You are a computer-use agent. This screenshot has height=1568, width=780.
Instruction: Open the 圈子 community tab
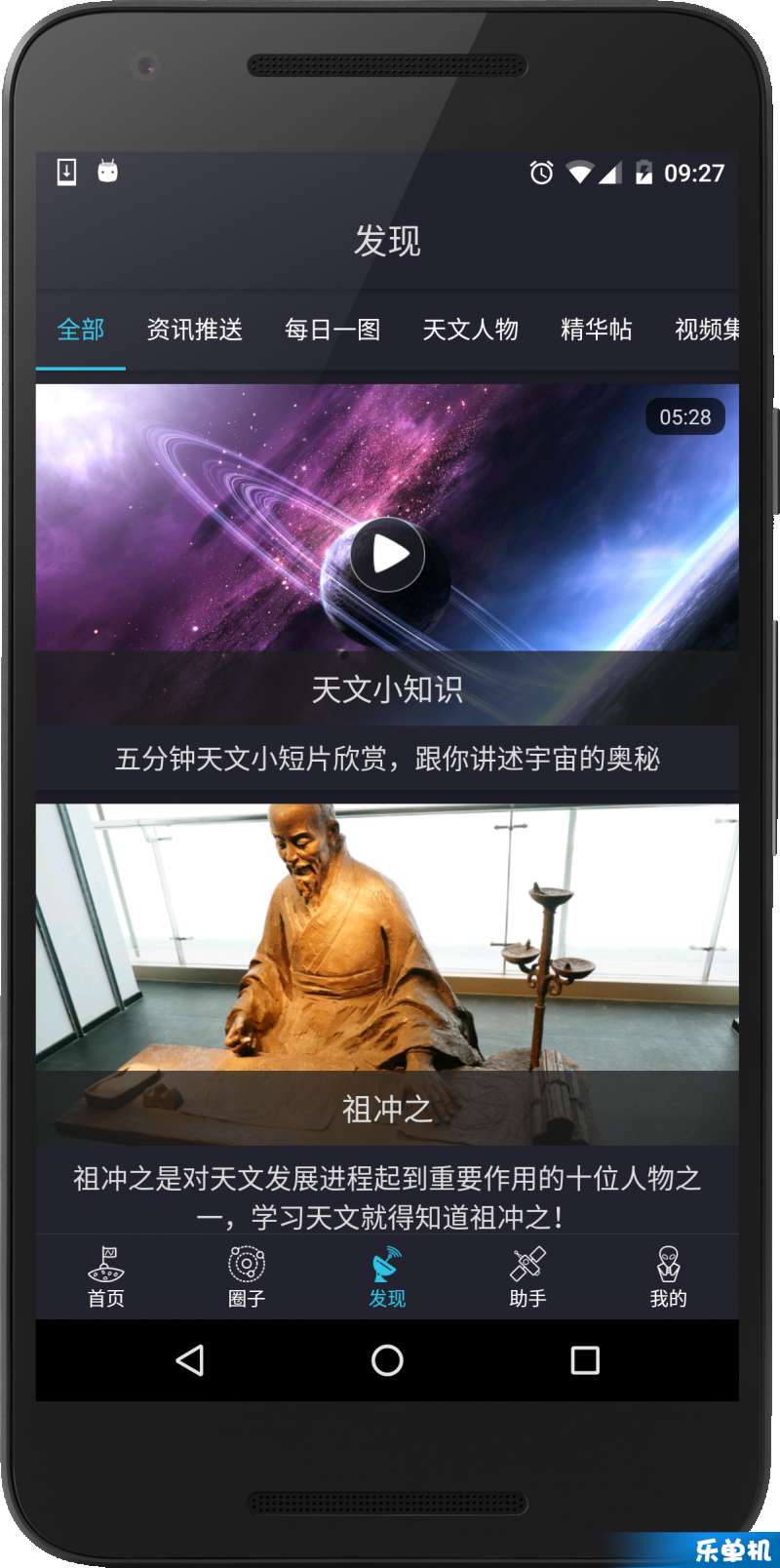[247, 1276]
